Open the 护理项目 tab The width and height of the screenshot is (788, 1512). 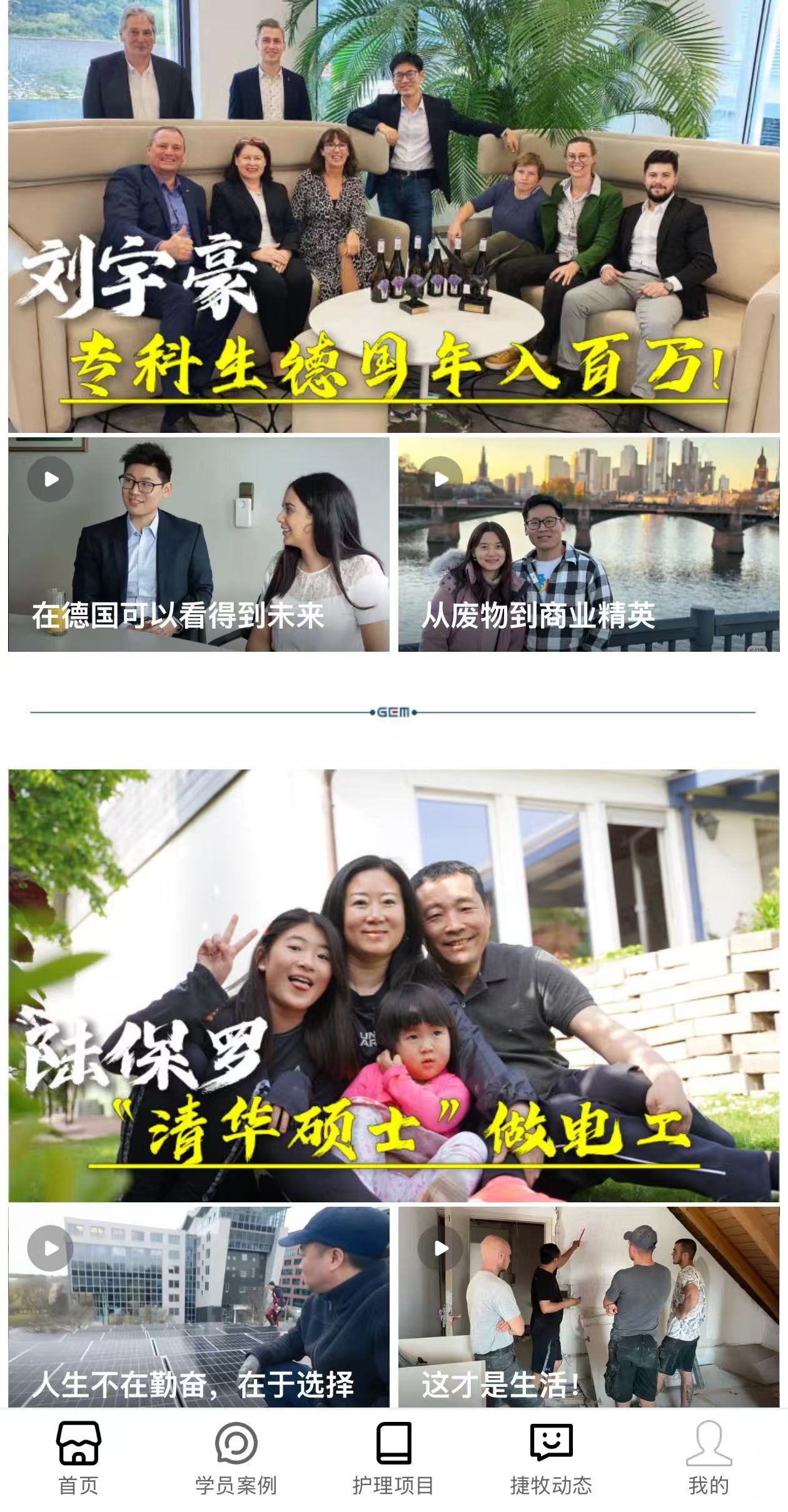pyautogui.click(x=393, y=1458)
